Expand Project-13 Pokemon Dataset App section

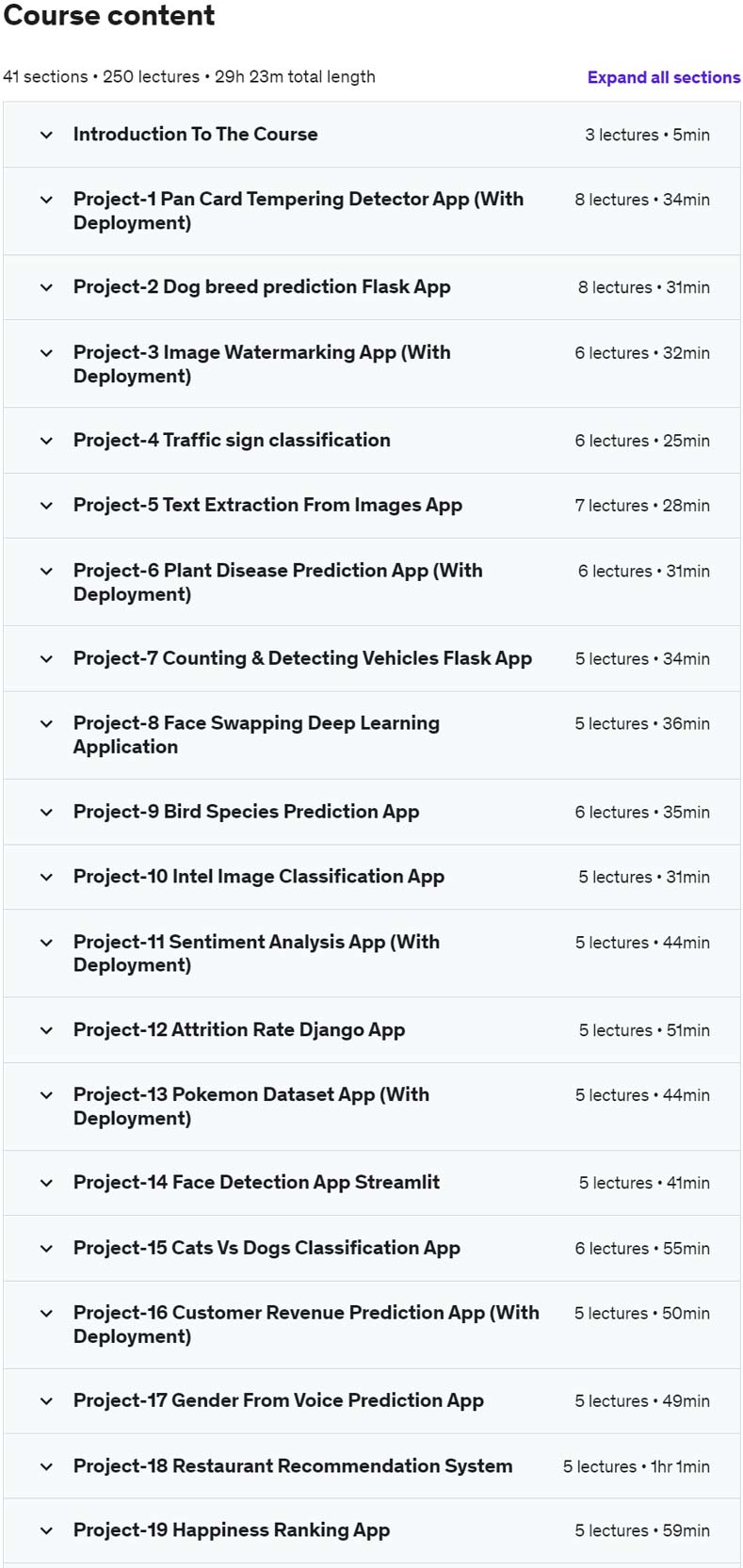pos(372,1107)
